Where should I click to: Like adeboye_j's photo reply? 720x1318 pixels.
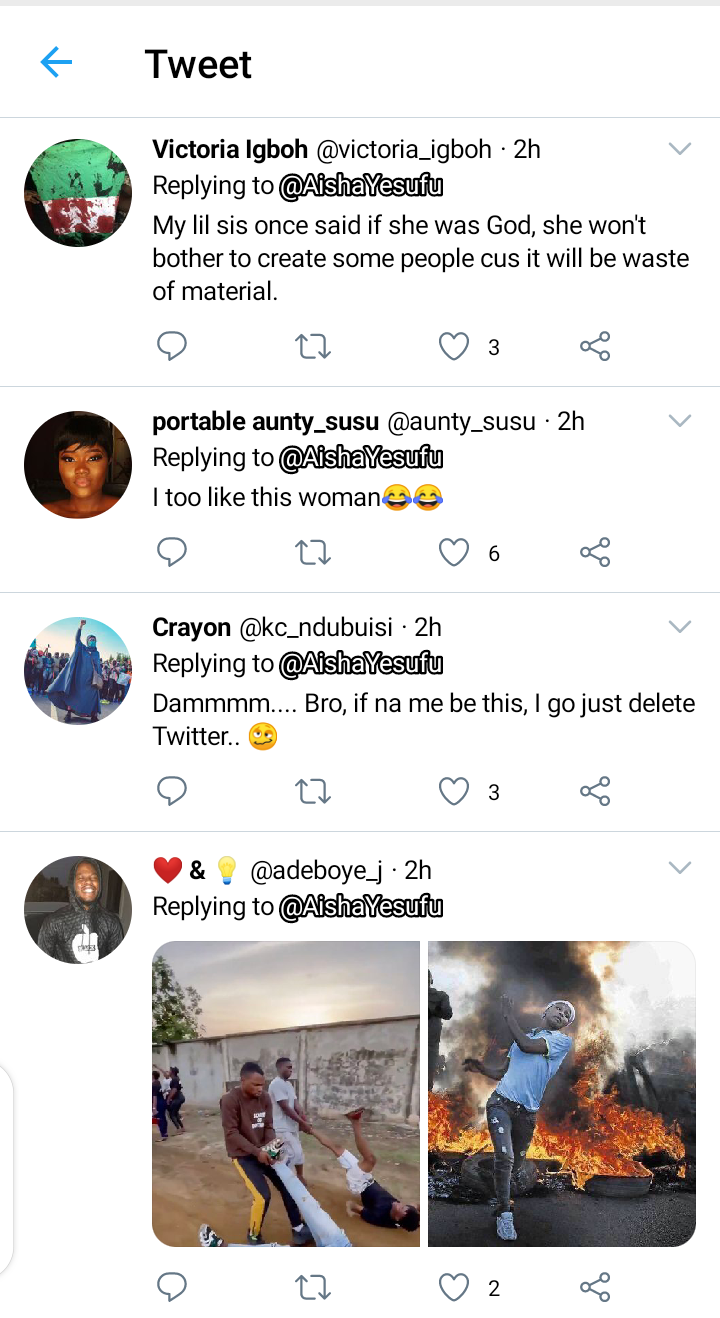click(454, 1288)
